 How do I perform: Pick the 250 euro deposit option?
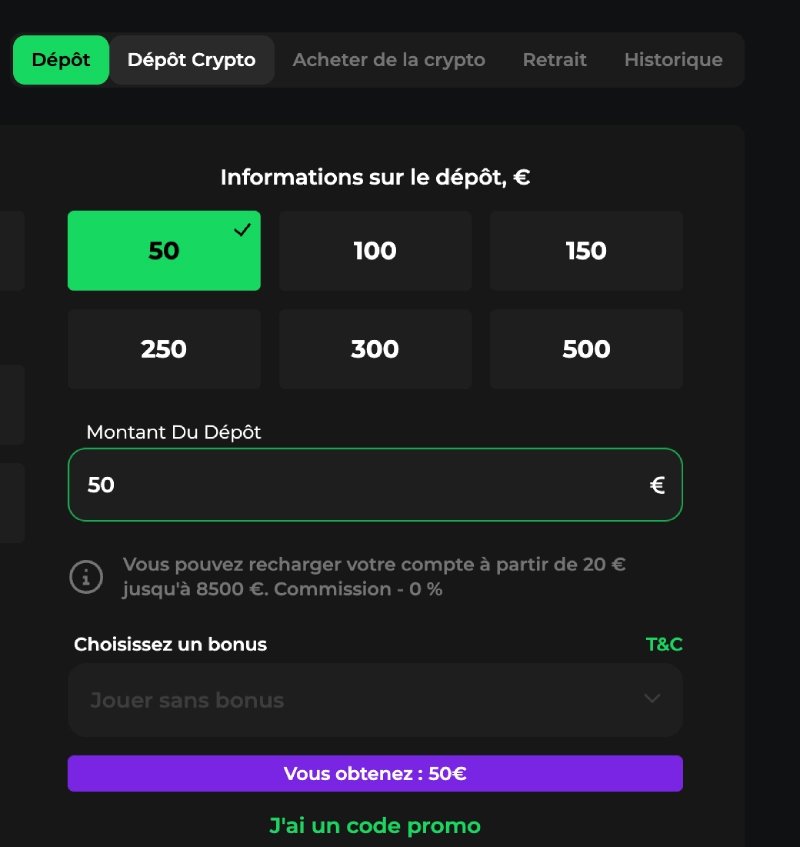[164, 349]
